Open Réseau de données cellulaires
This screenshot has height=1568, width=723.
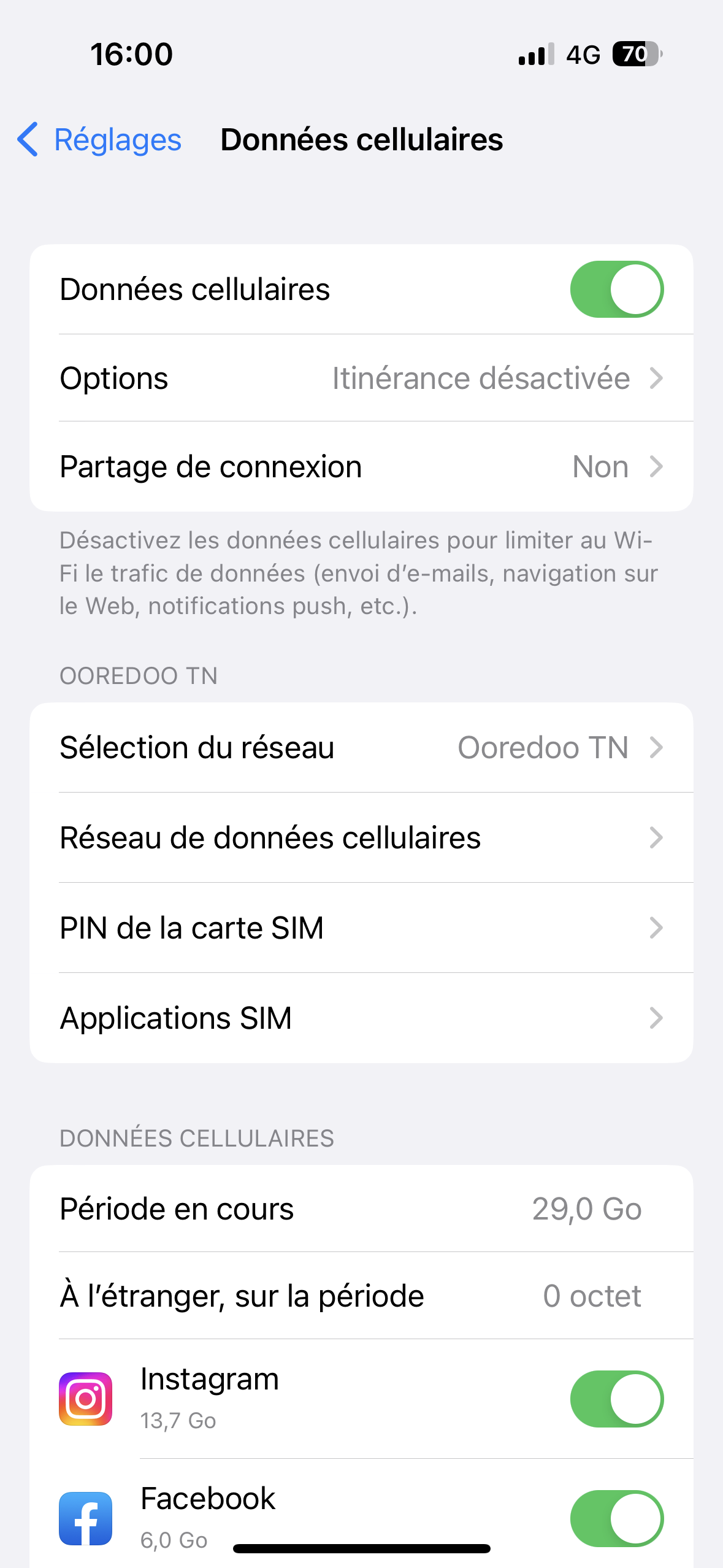[x=361, y=838]
